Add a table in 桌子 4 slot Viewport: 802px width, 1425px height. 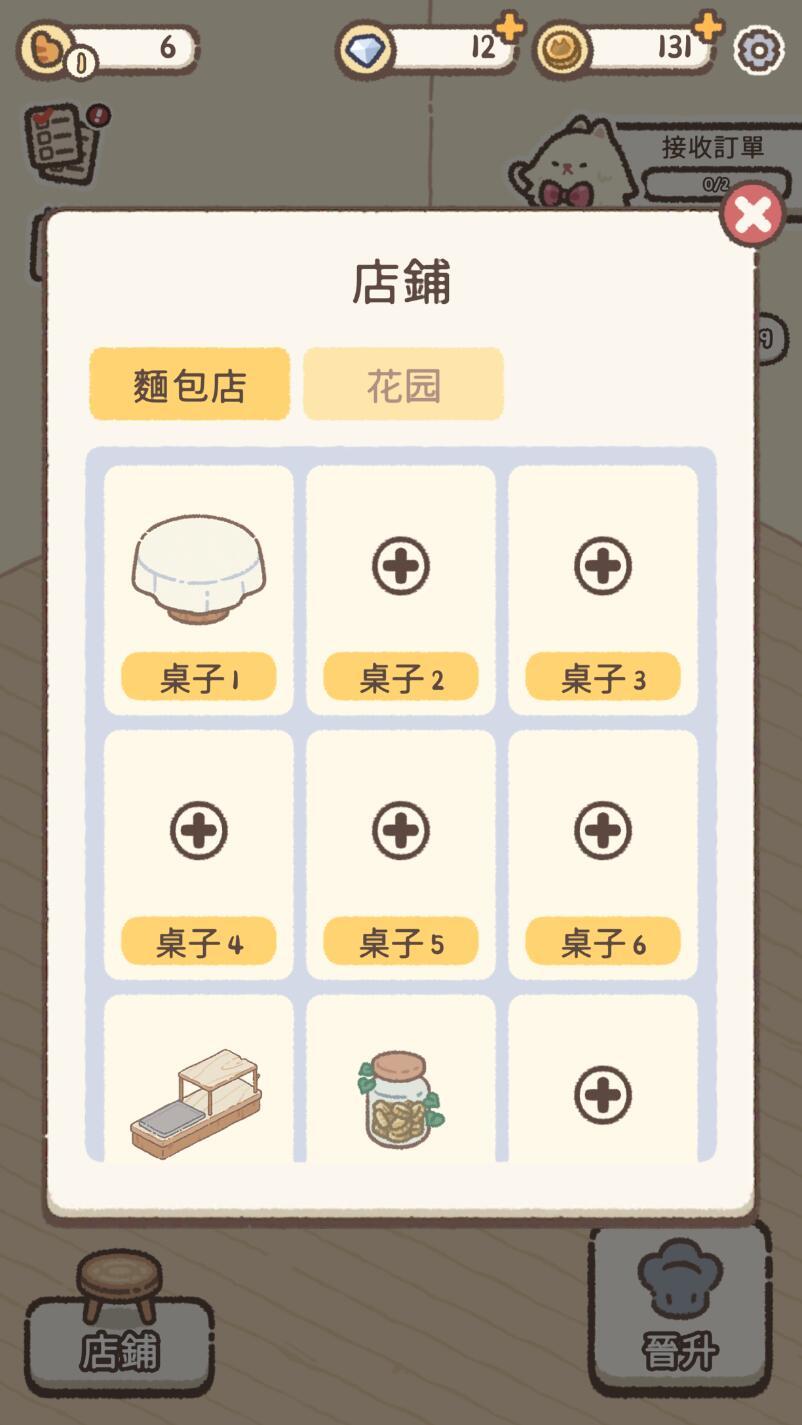pos(199,831)
